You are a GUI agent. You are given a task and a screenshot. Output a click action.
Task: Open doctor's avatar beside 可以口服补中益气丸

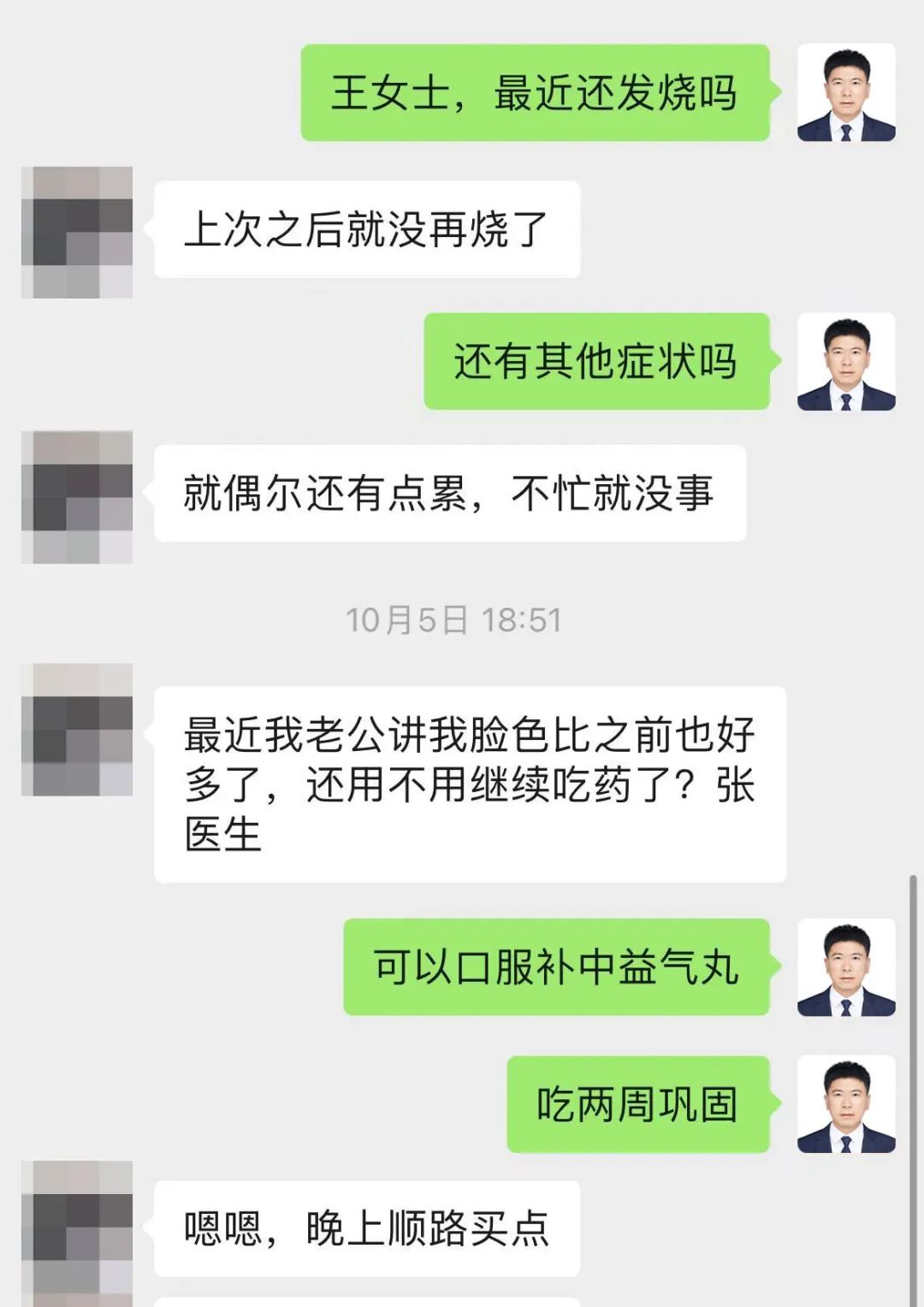(846, 967)
